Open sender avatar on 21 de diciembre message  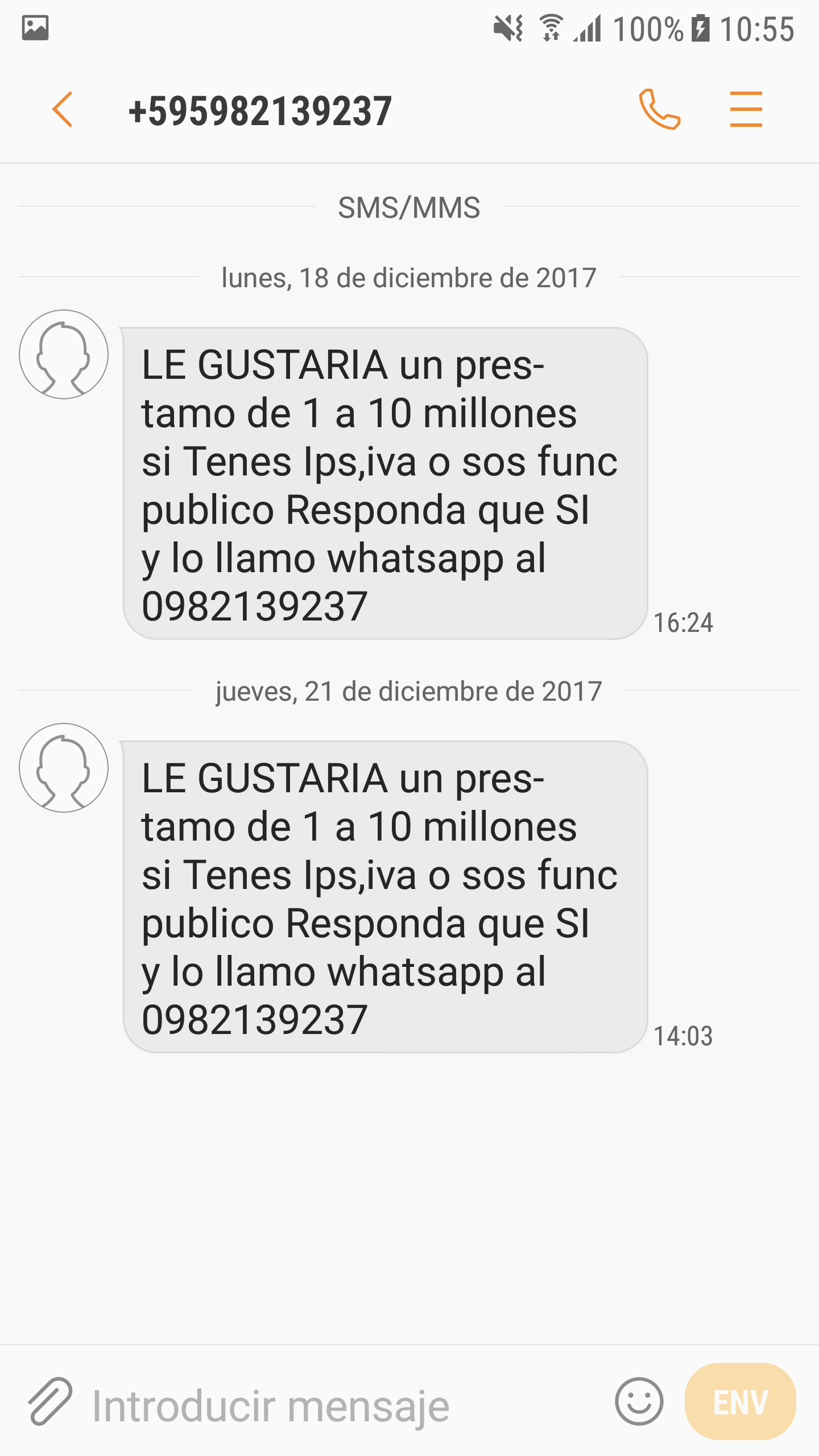pyautogui.click(x=64, y=768)
